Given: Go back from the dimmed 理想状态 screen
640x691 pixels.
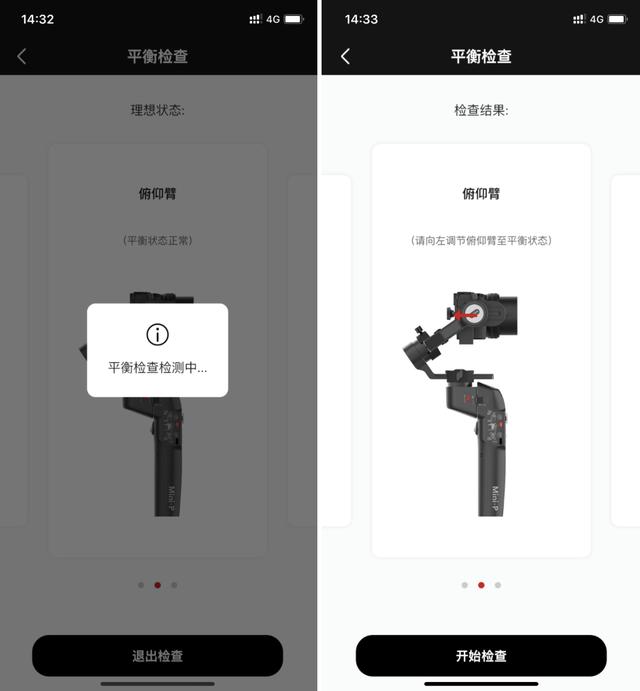Looking at the screenshot, I should [x=22, y=57].
